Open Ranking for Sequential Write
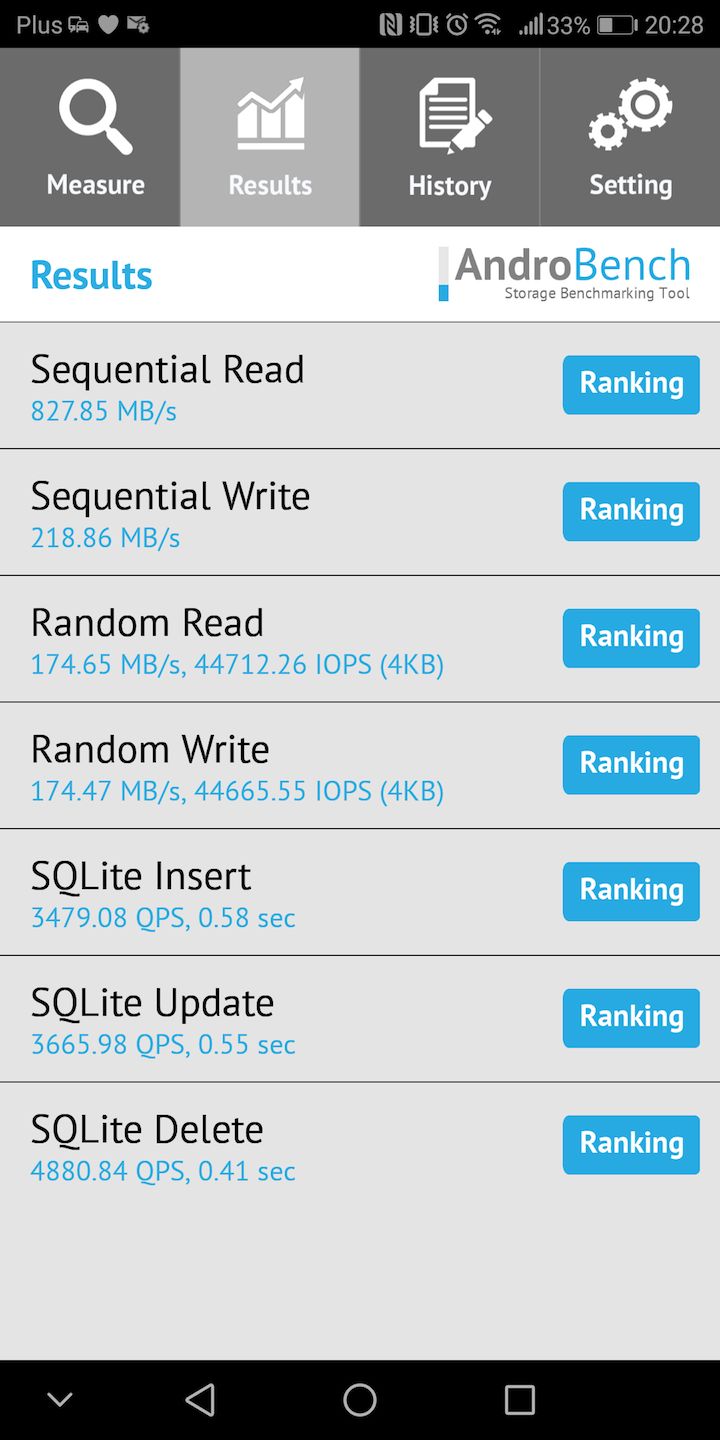Screen dimensions: 720x1440 (631, 511)
